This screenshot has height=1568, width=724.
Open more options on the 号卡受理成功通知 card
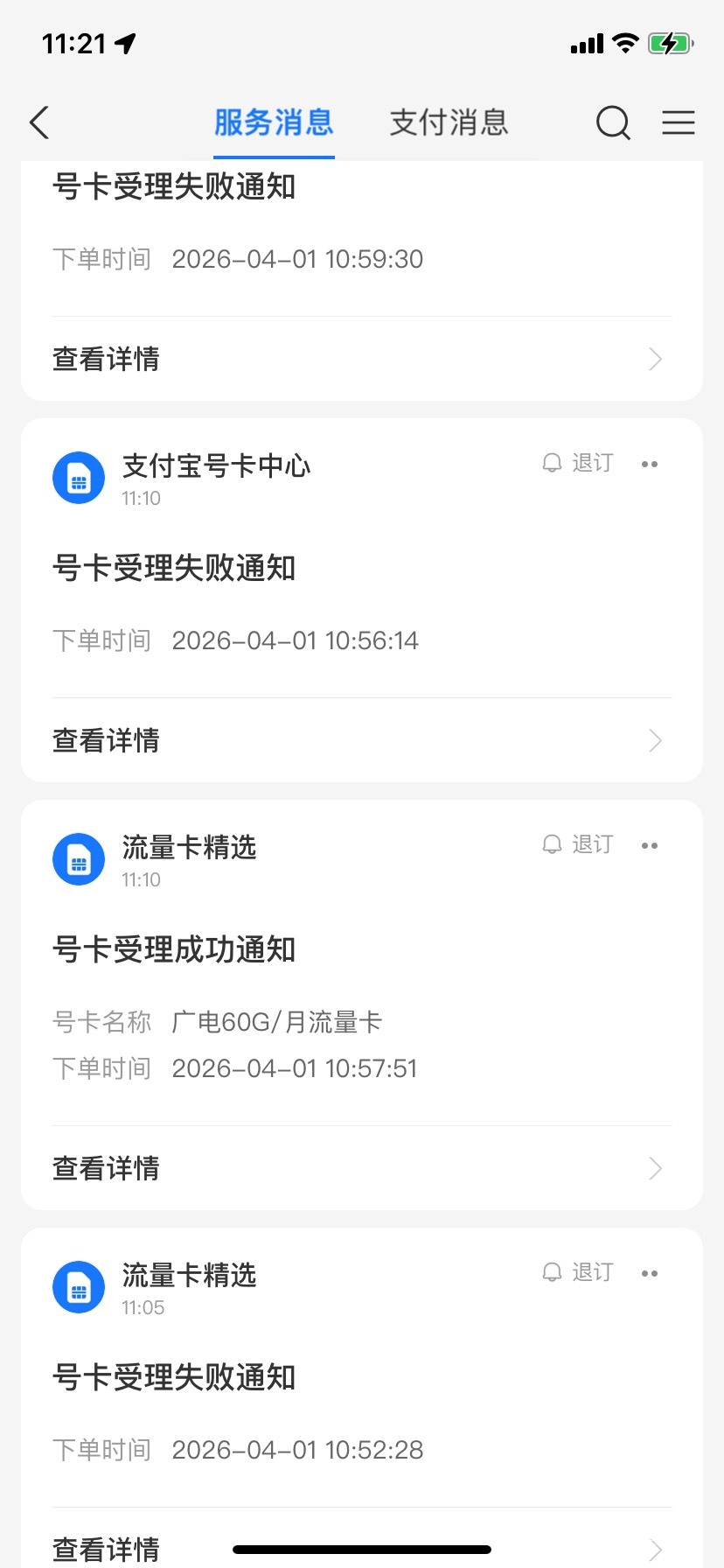coord(649,845)
